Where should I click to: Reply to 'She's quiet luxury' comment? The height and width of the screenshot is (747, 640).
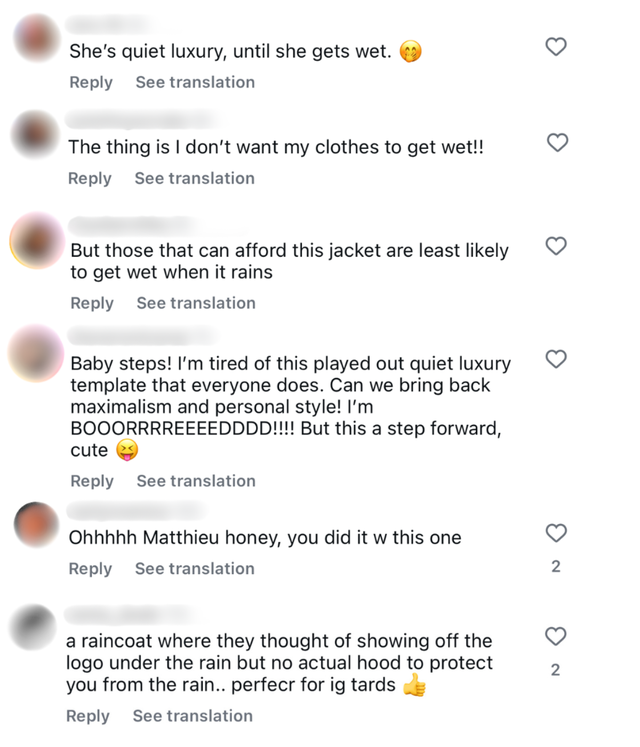coord(91,82)
